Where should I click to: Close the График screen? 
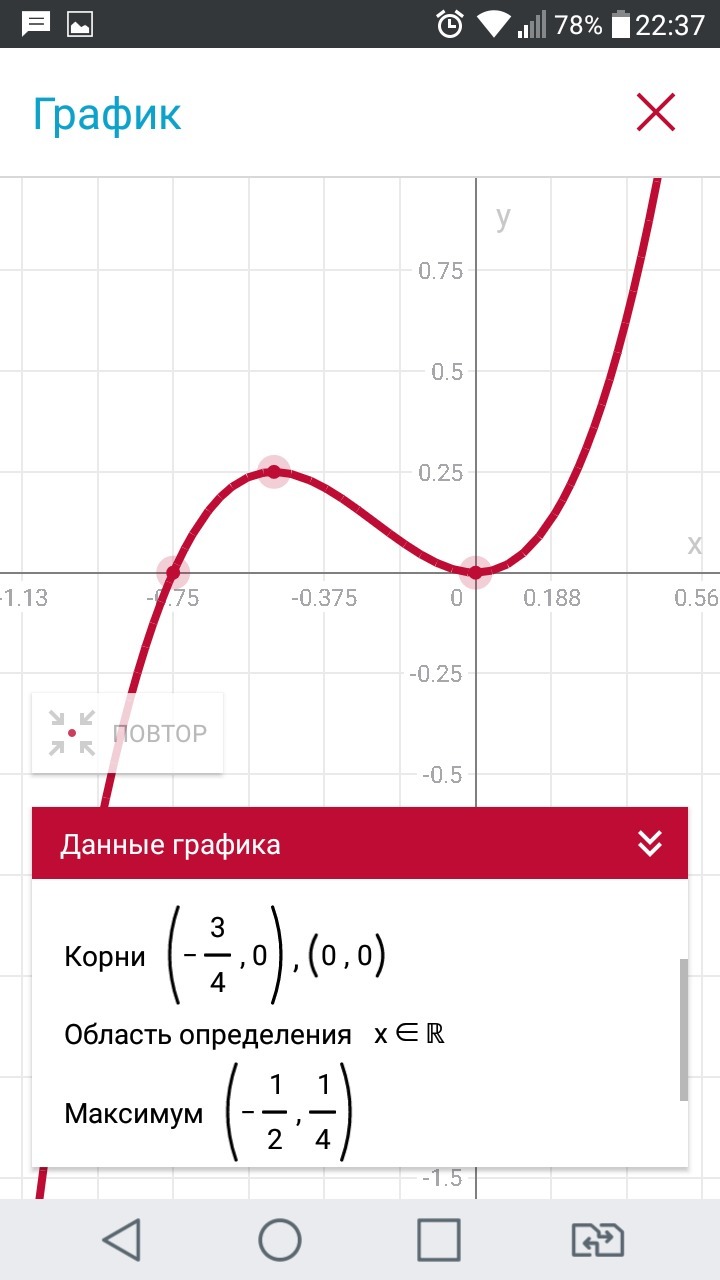click(x=656, y=113)
